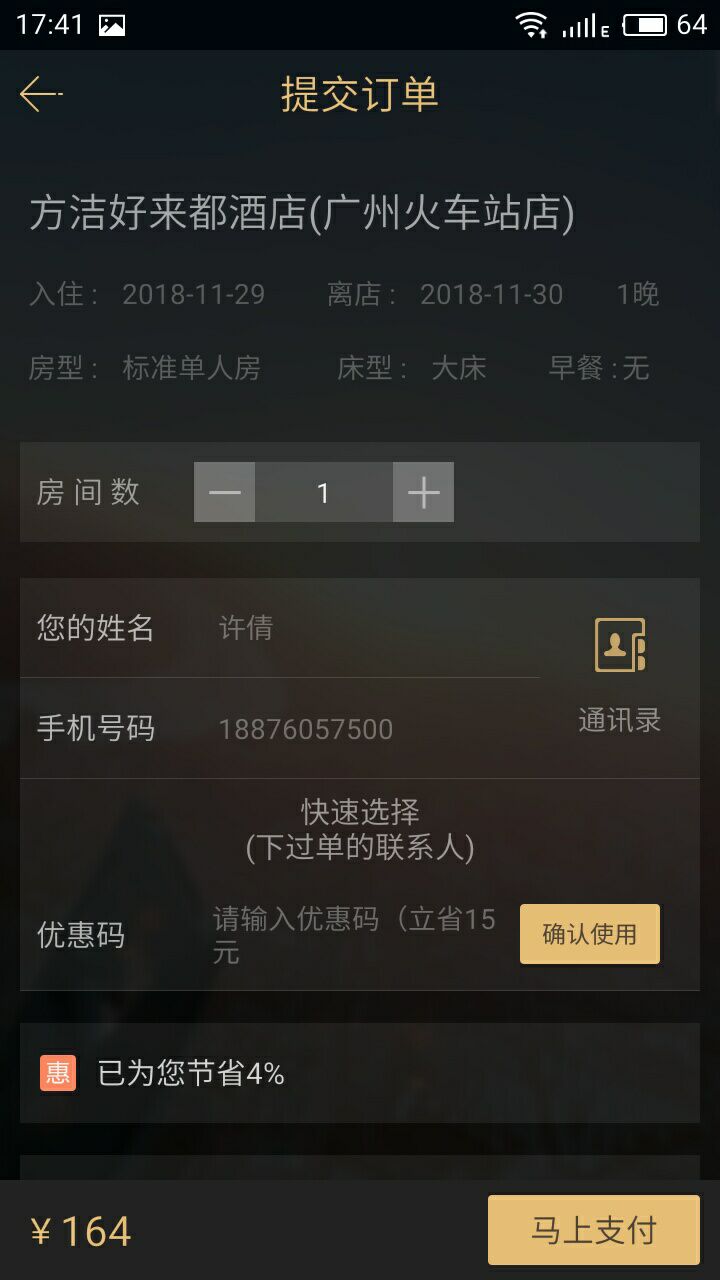The width and height of the screenshot is (720, 1280).
Task: Decrease 房间数 with the minus button
Action: tap(224, 491)
